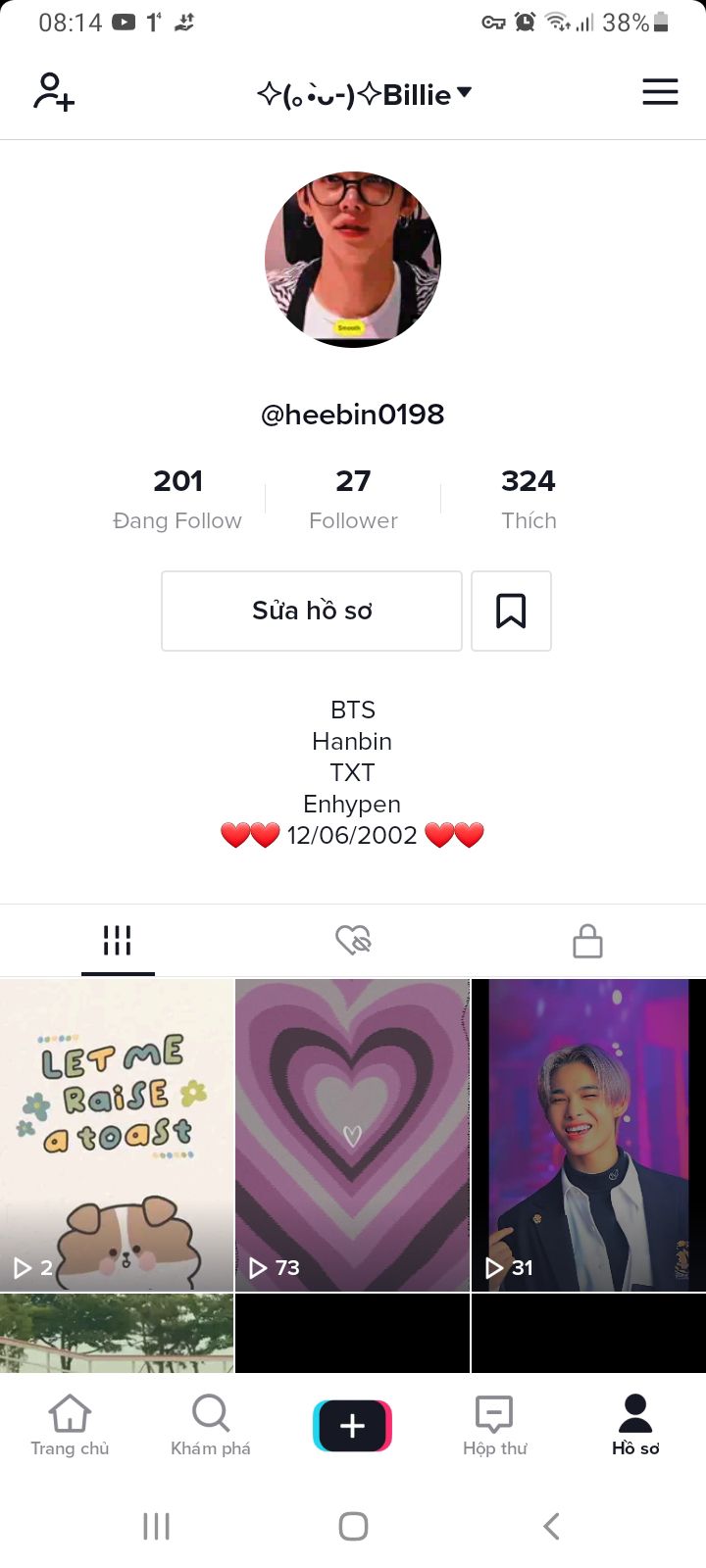
Task: Open the video with 31 views
Action: click(x=588, y=1135)
